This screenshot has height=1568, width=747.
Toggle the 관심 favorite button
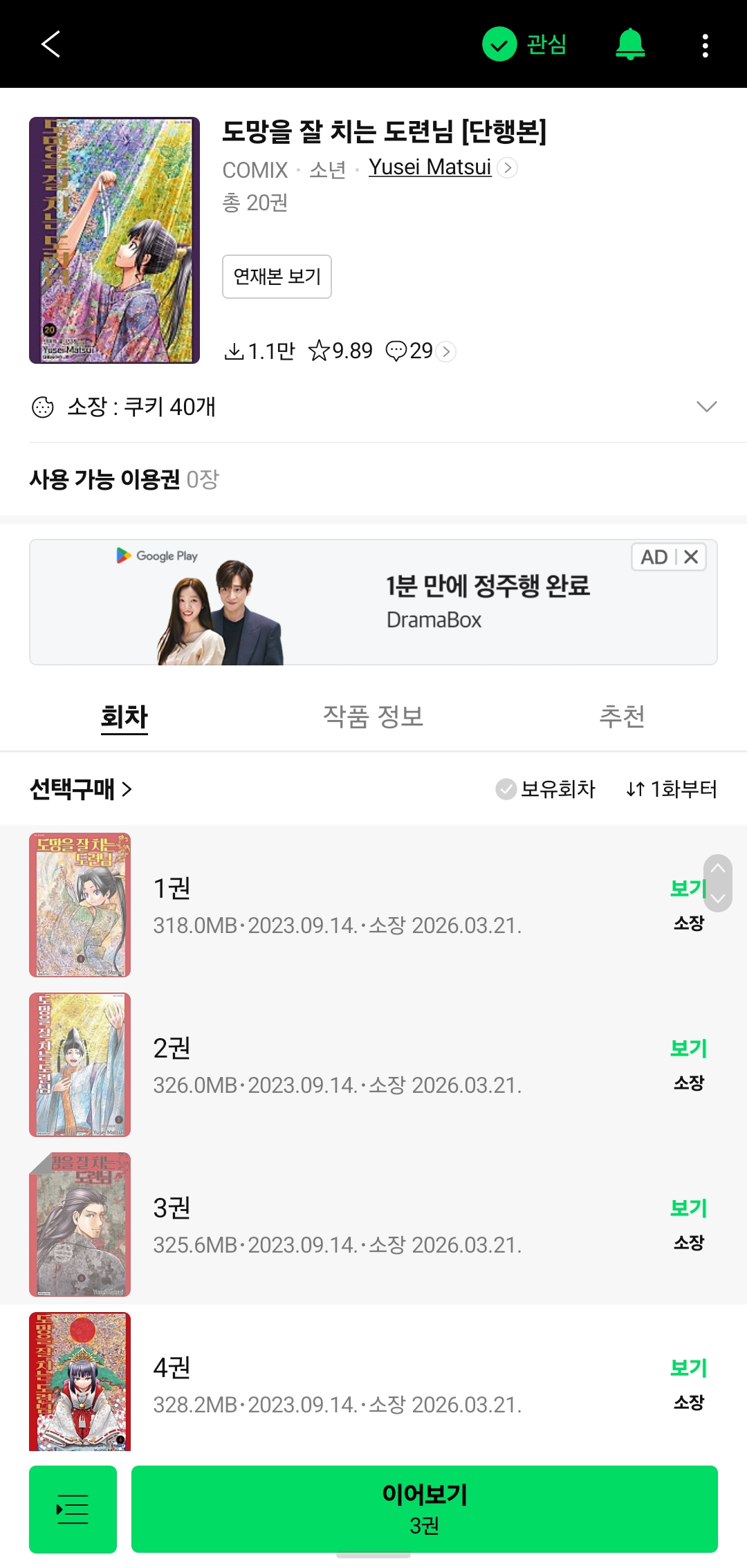[524, 44]
